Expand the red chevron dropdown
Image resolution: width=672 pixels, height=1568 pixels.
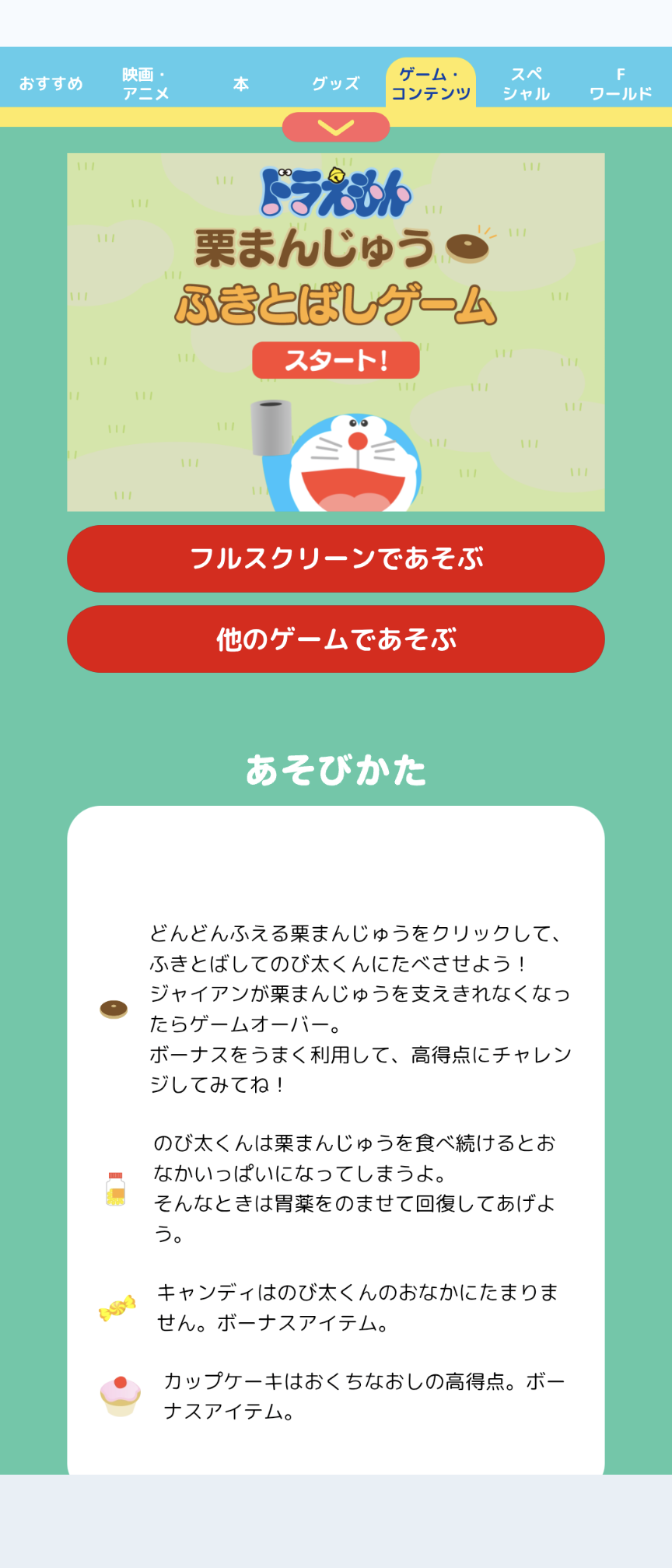[336, 127]
